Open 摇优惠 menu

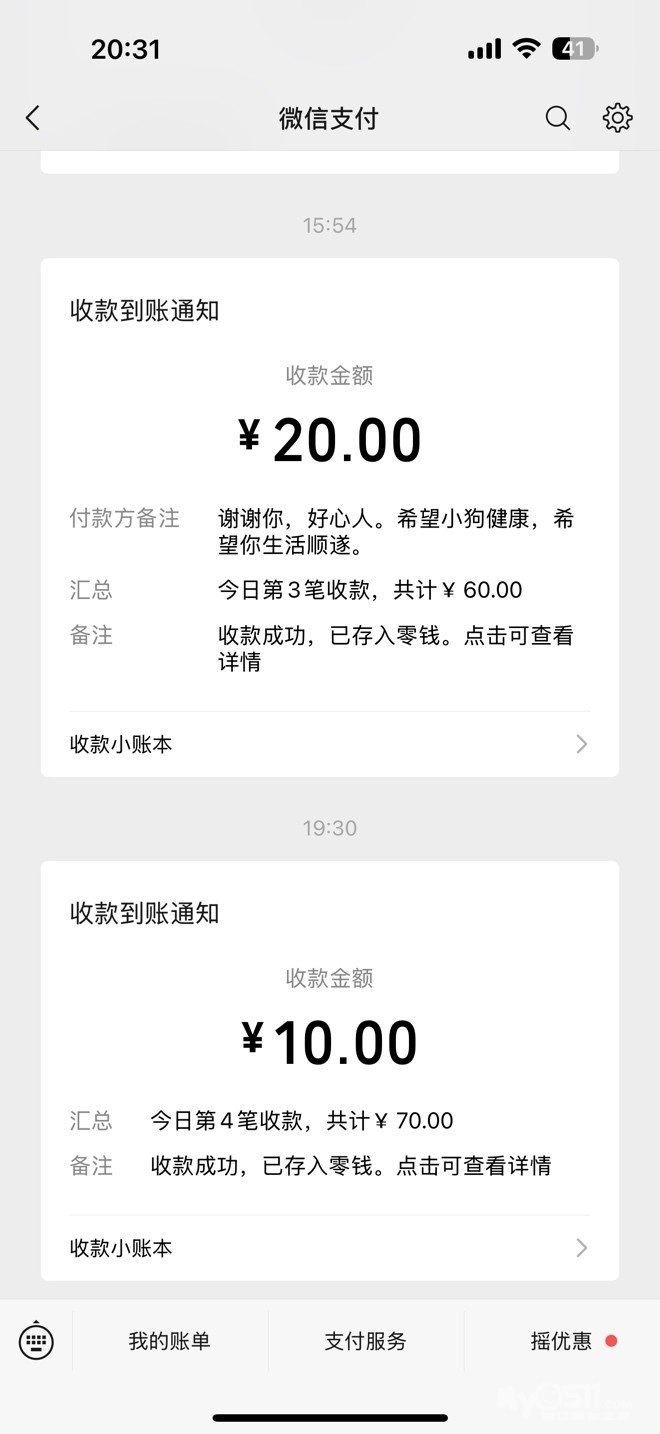tap(562, 1341)
